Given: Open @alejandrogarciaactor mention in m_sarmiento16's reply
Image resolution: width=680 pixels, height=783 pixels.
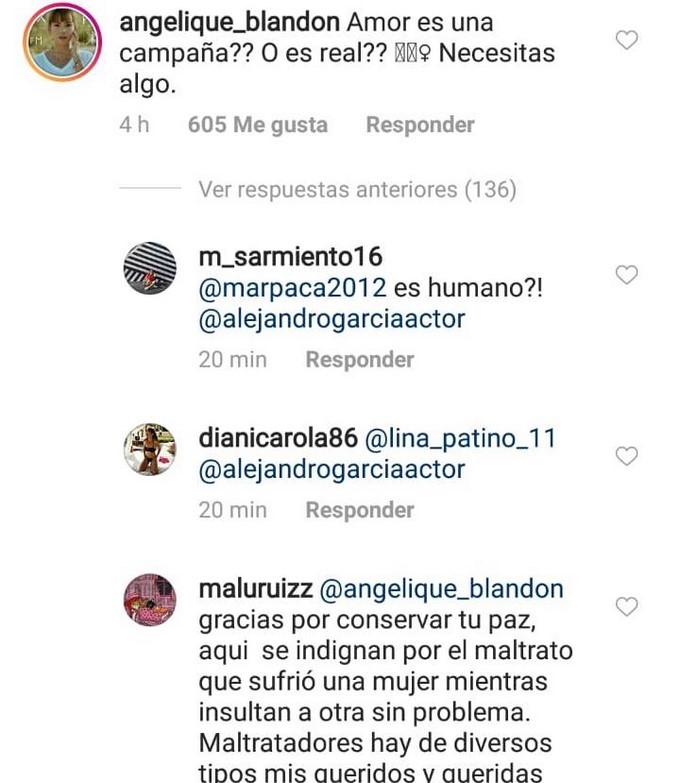Looking at the screenshot, I should point(332,320).
